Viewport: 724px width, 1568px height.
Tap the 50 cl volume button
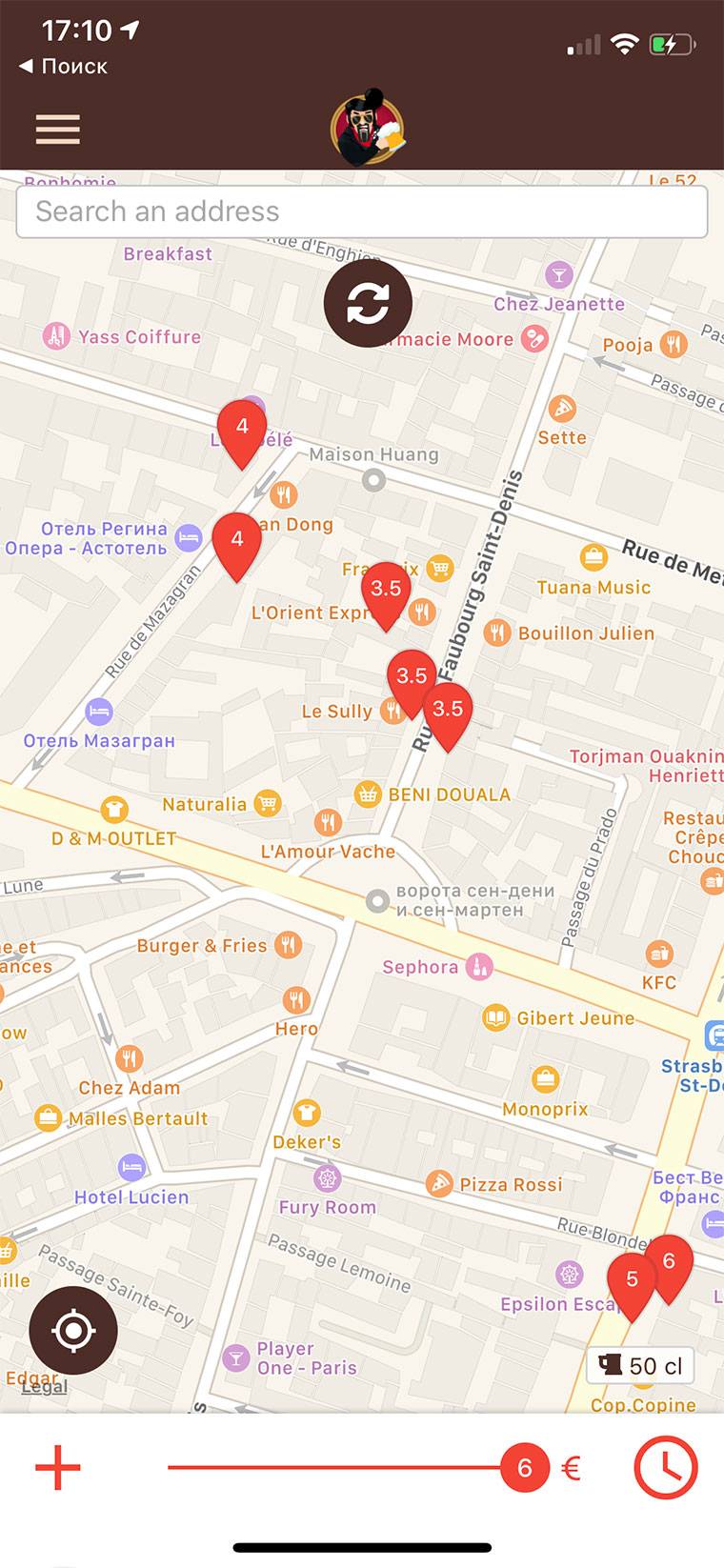(641, 1366)
